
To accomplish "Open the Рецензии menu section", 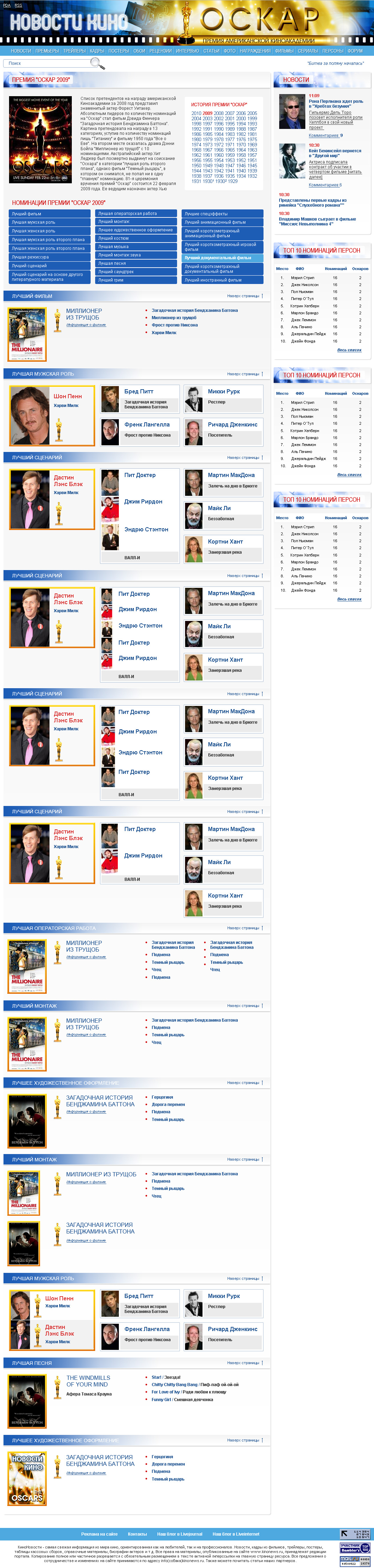I will [160, 51].
